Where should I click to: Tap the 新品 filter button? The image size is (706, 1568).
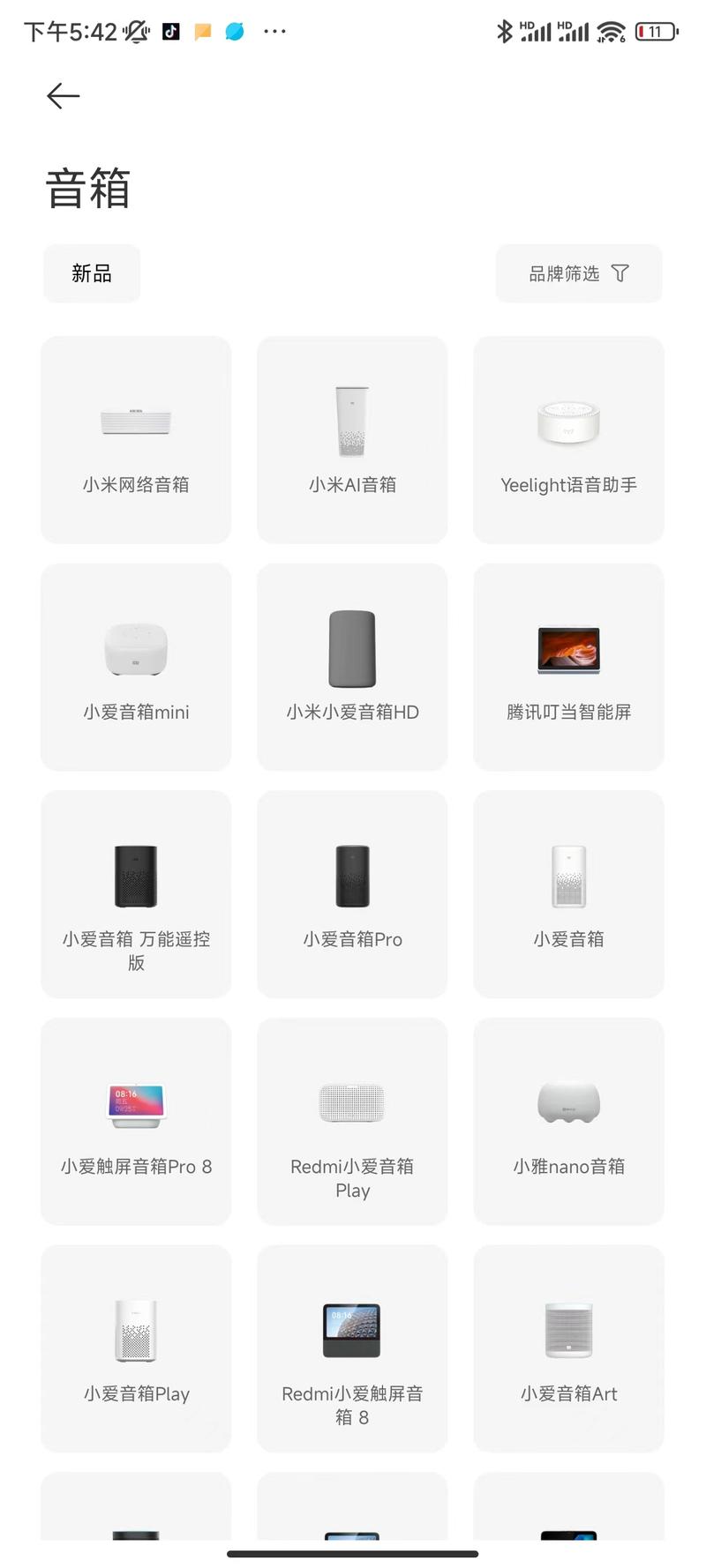(x=91, y=273)
